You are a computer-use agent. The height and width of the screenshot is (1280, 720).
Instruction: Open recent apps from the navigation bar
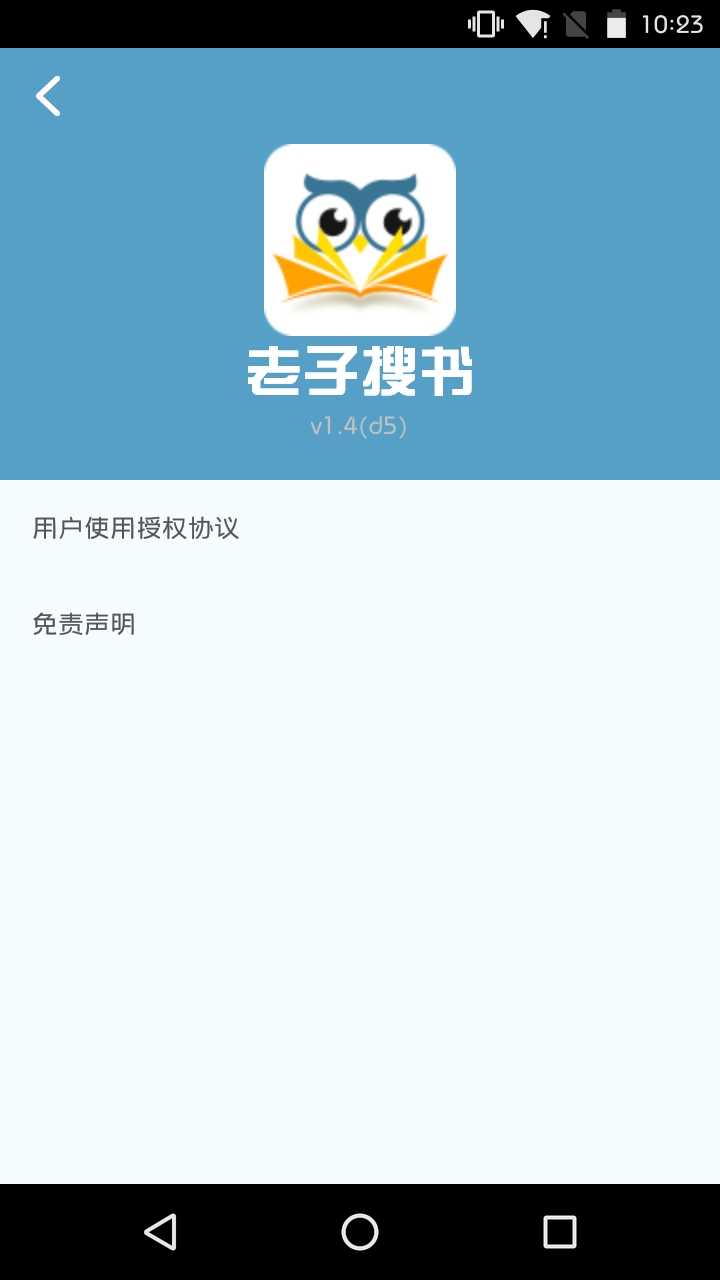pyautogui.click(x=560, y=1232)
